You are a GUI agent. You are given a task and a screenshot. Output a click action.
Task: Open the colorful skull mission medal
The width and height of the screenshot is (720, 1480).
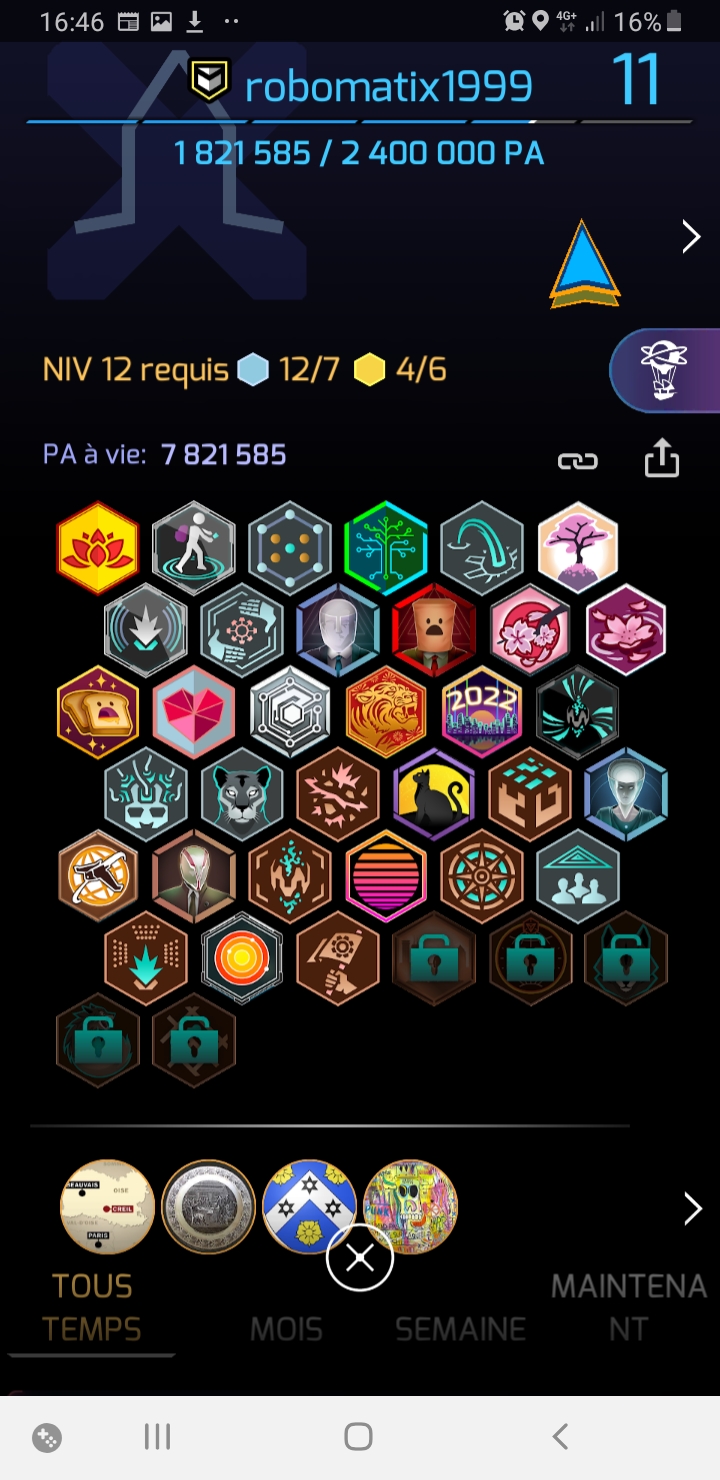pyautogui.click(x=410, y=1207)
